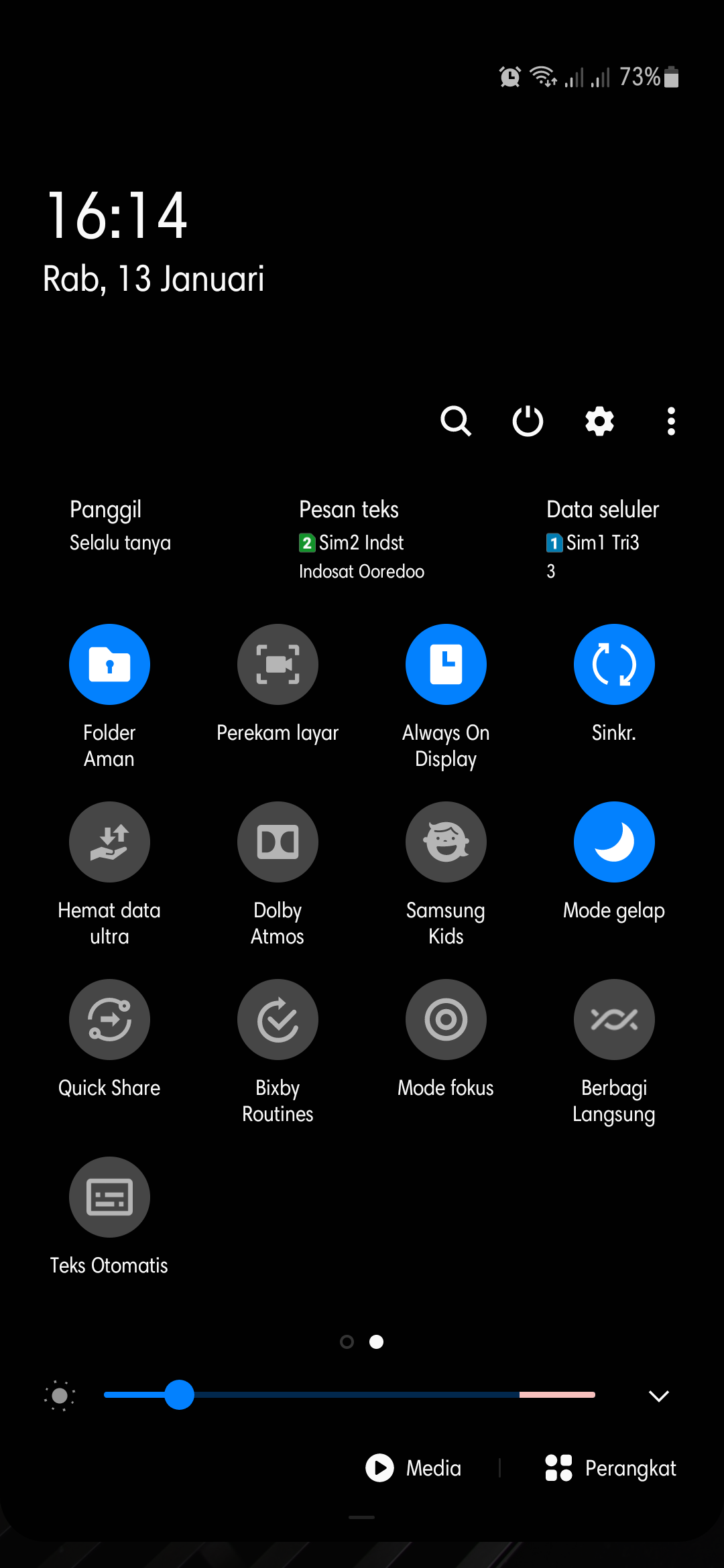Screen dimensions: 724x1568
Task: Switch off Mode gelap
Action: 614,842
